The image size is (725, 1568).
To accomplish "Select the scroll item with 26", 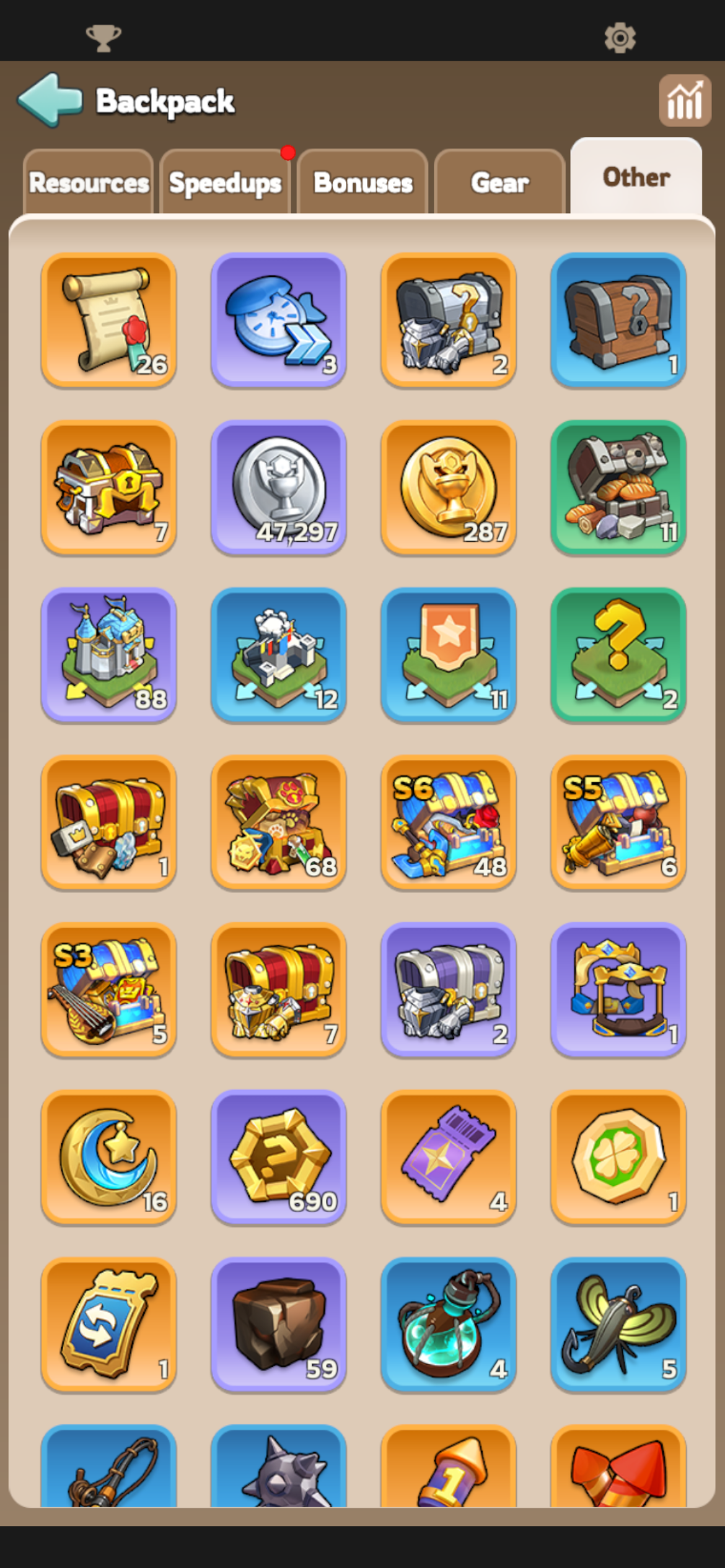I will (109, 320).
